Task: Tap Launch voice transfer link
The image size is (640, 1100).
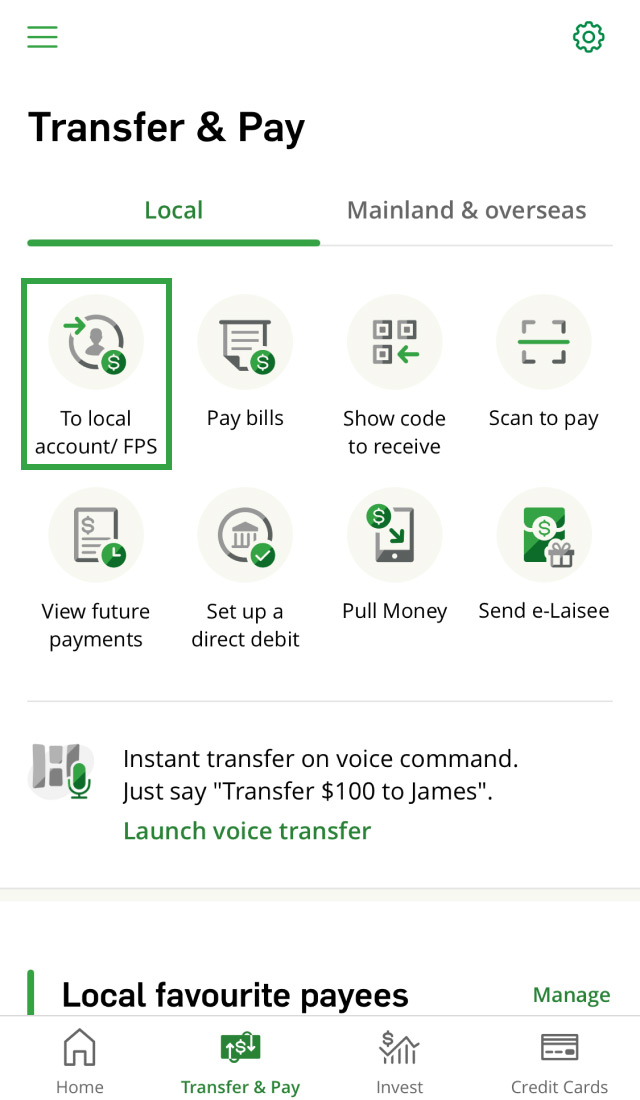Action: pyautogui.click(x=247, y=831)
